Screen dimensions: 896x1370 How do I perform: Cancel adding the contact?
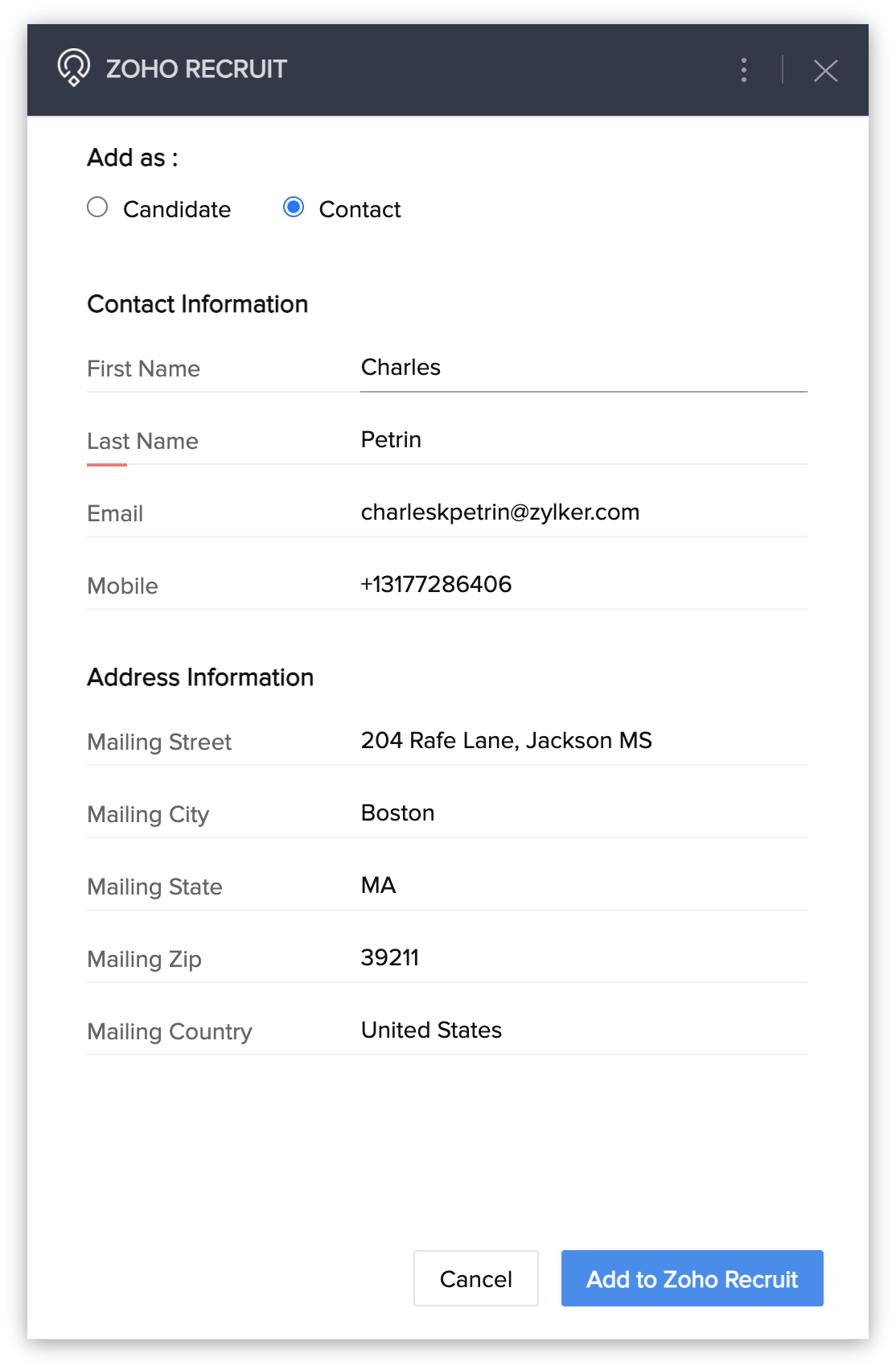[475, 1278]
